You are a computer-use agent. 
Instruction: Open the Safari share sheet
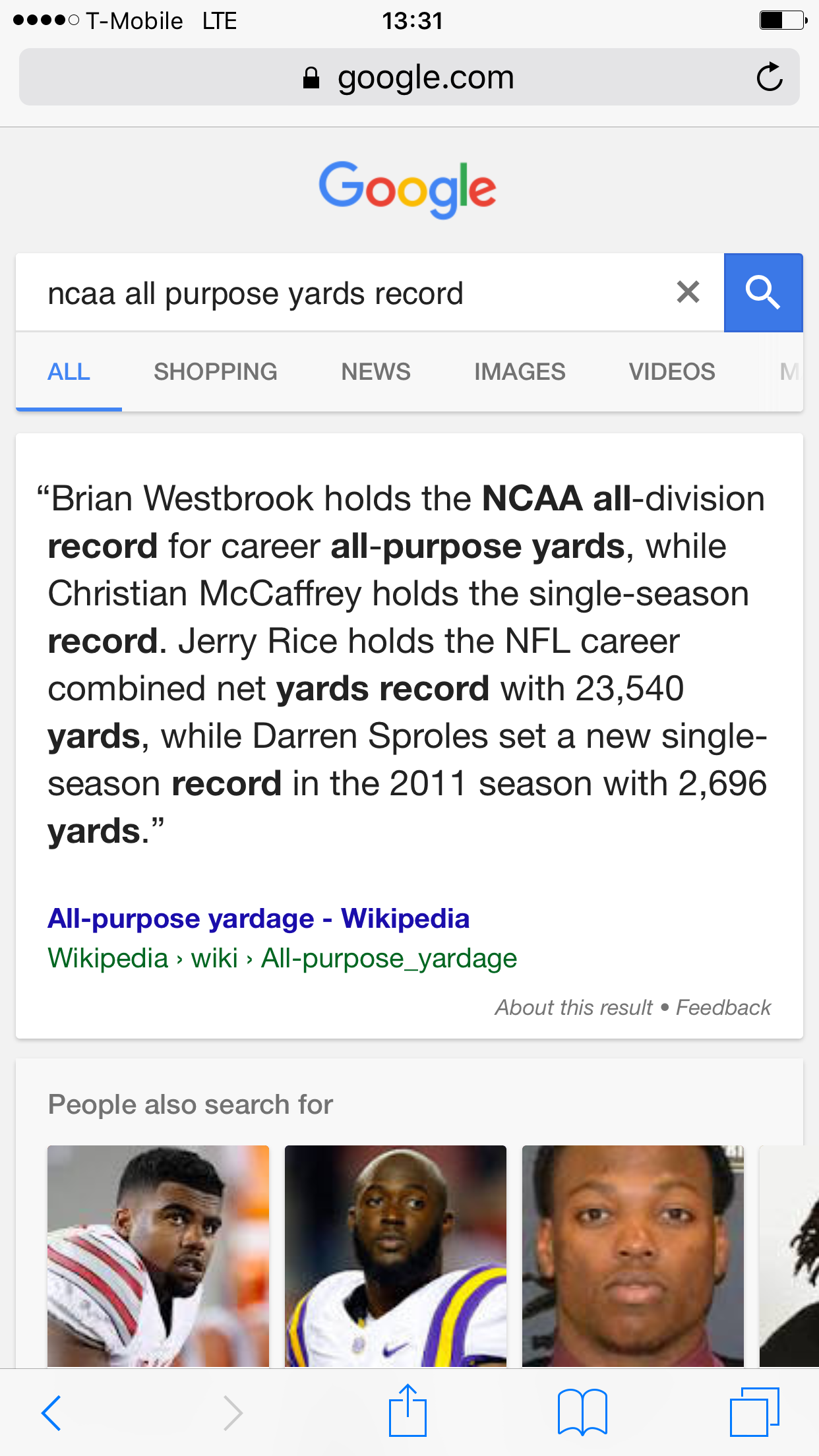(408, 1411)
